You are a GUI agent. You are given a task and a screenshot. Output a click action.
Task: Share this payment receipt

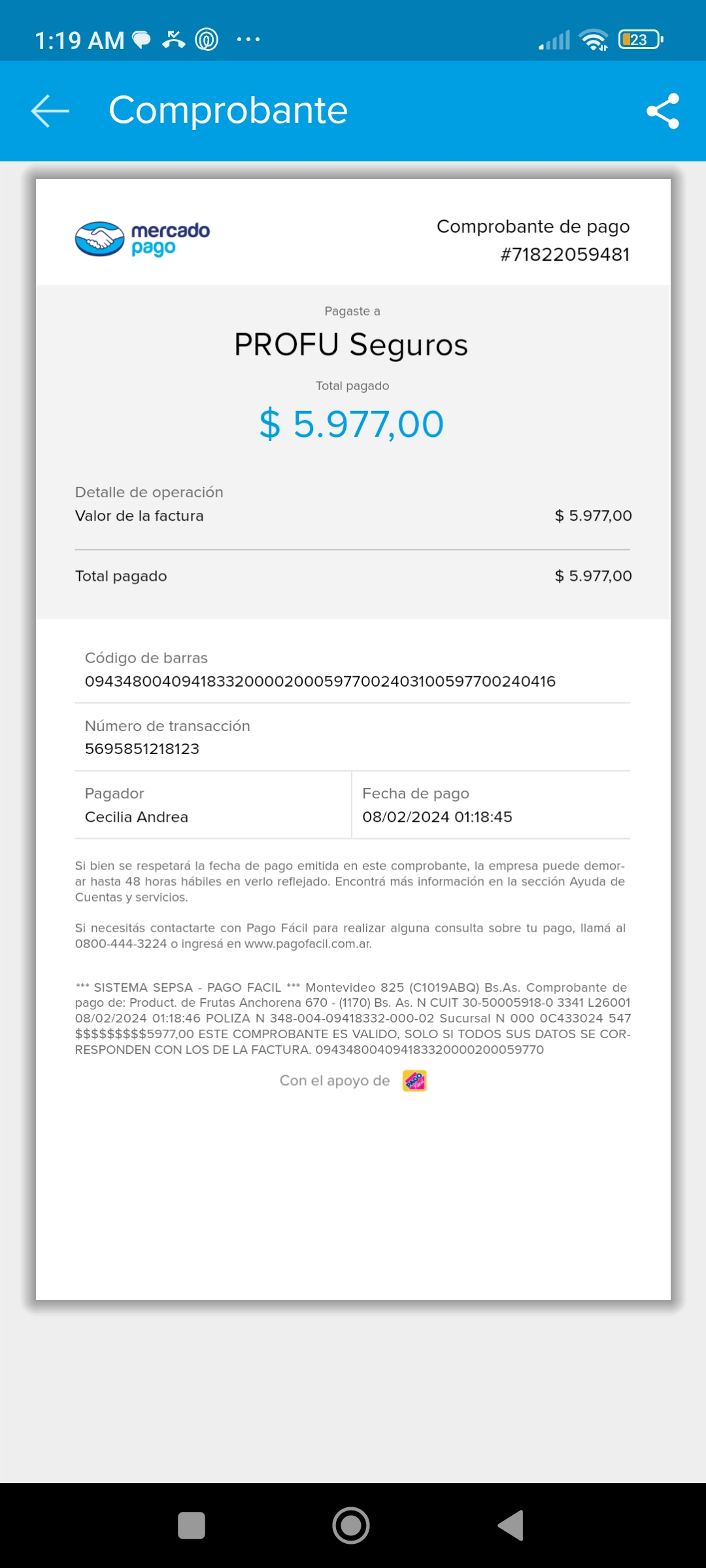pos(662,111)
